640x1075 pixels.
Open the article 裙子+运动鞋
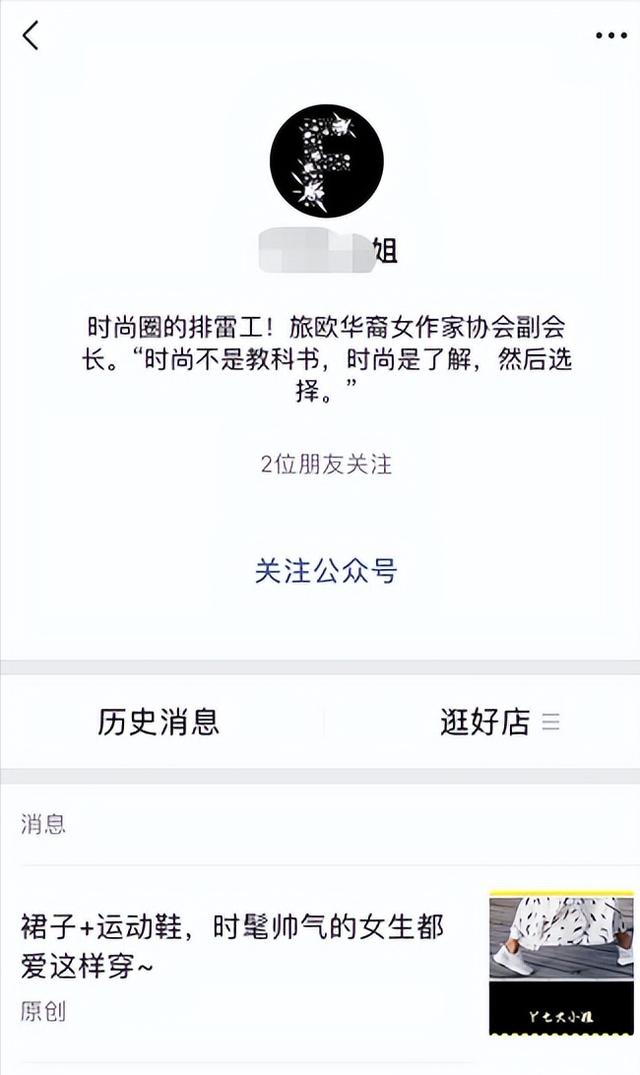(232, 946)
